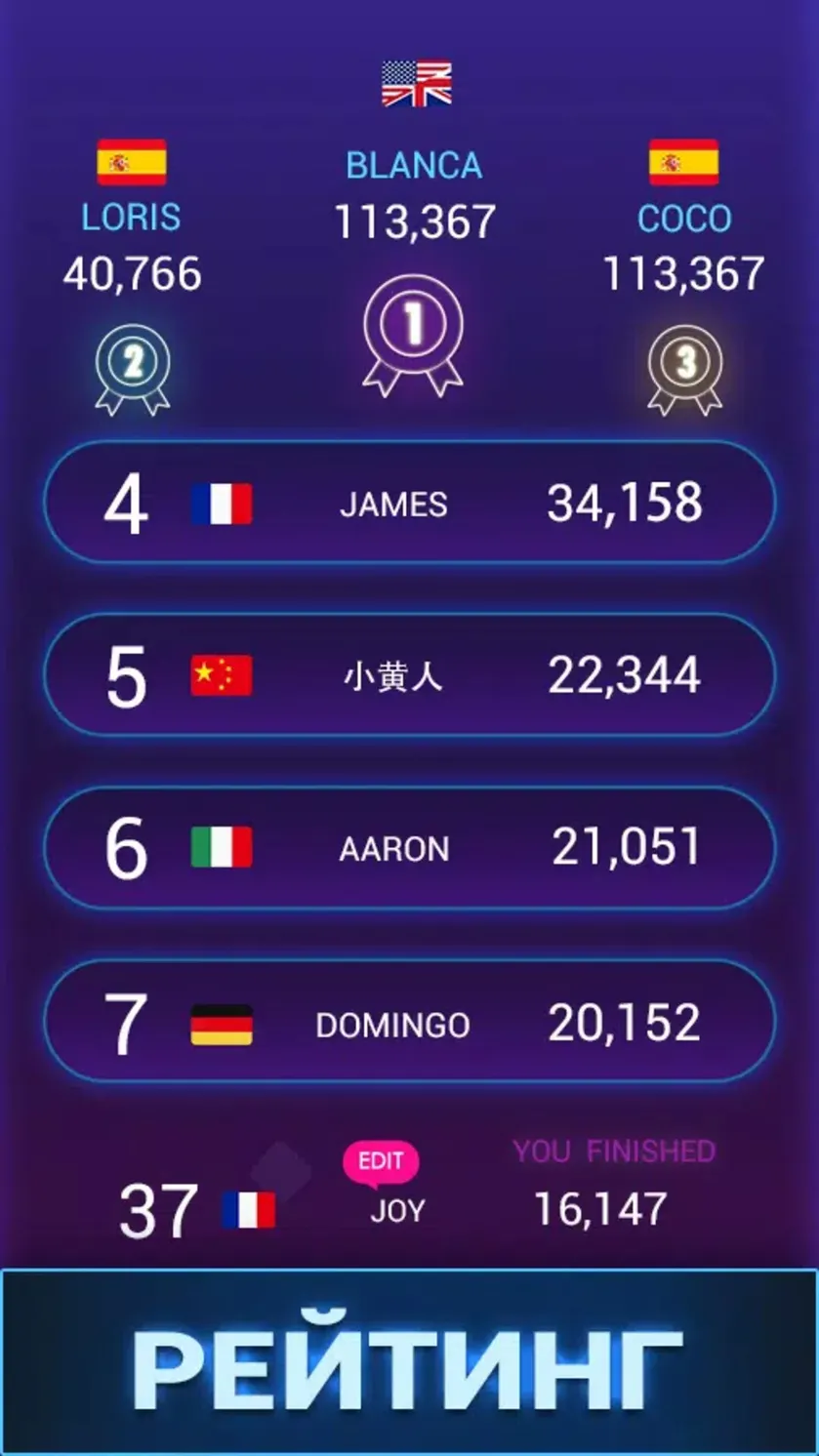This screenshot has width=819, height=1456.
Task: Tap the pink EDIT bubble above JOY
Action: tap(381, 1163)
